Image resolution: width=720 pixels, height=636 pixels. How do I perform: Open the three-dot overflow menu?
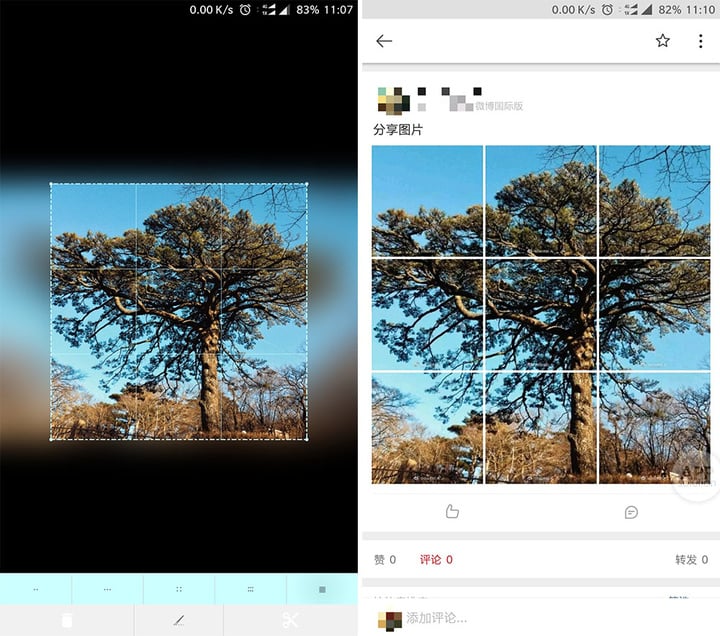coord(700,41)
